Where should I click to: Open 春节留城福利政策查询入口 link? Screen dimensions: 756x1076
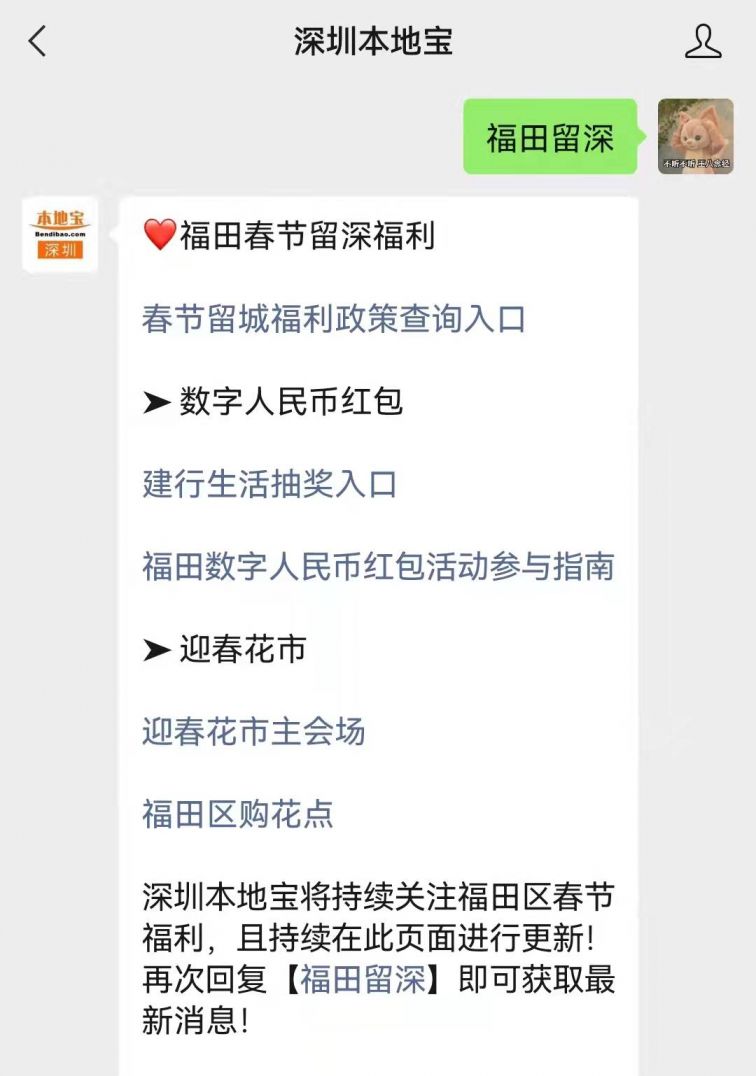[x=334, y=320]
